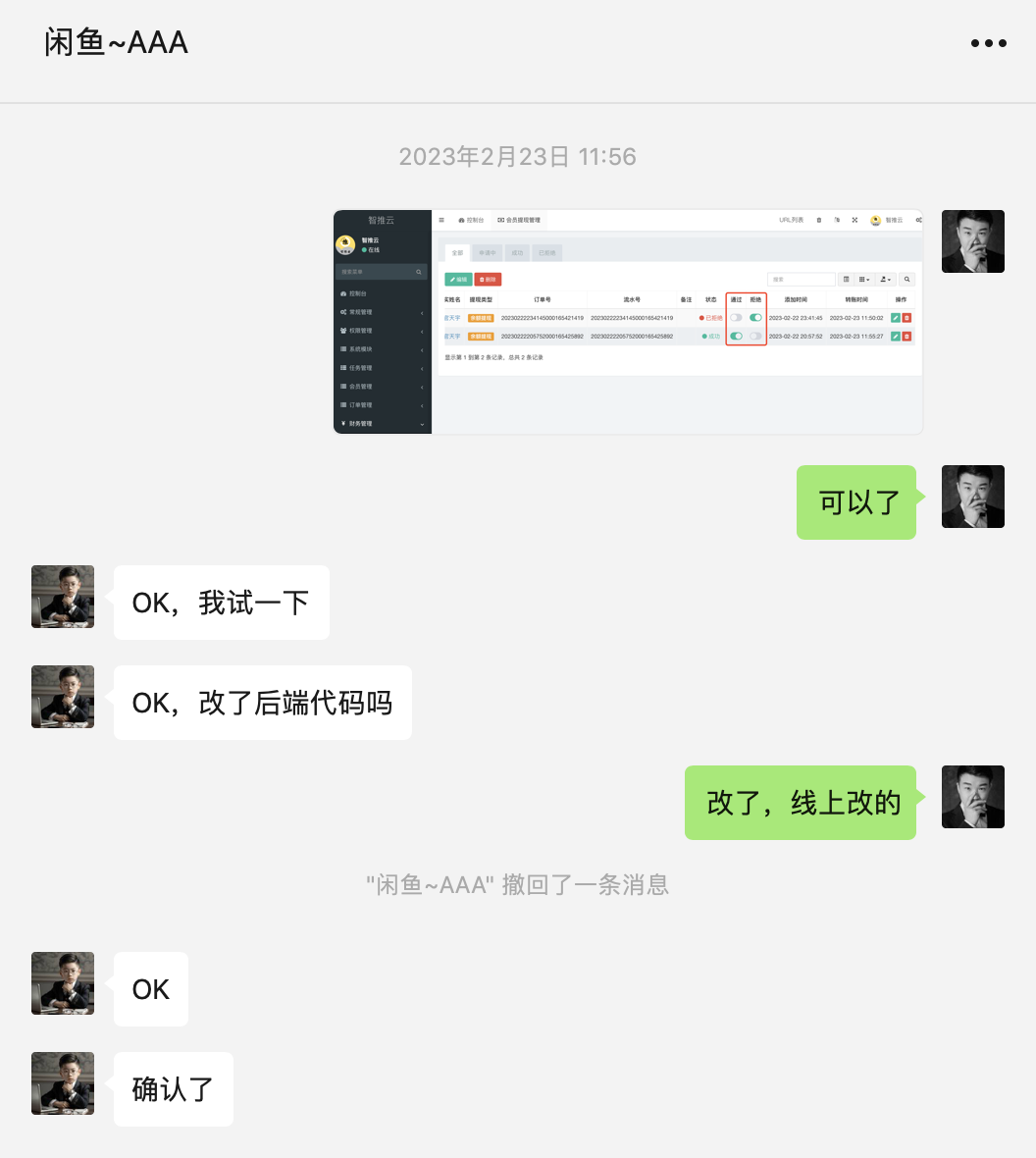
Task: Tap the sender's avatar beside the screenshot image
Action: [x=972, y=241]
